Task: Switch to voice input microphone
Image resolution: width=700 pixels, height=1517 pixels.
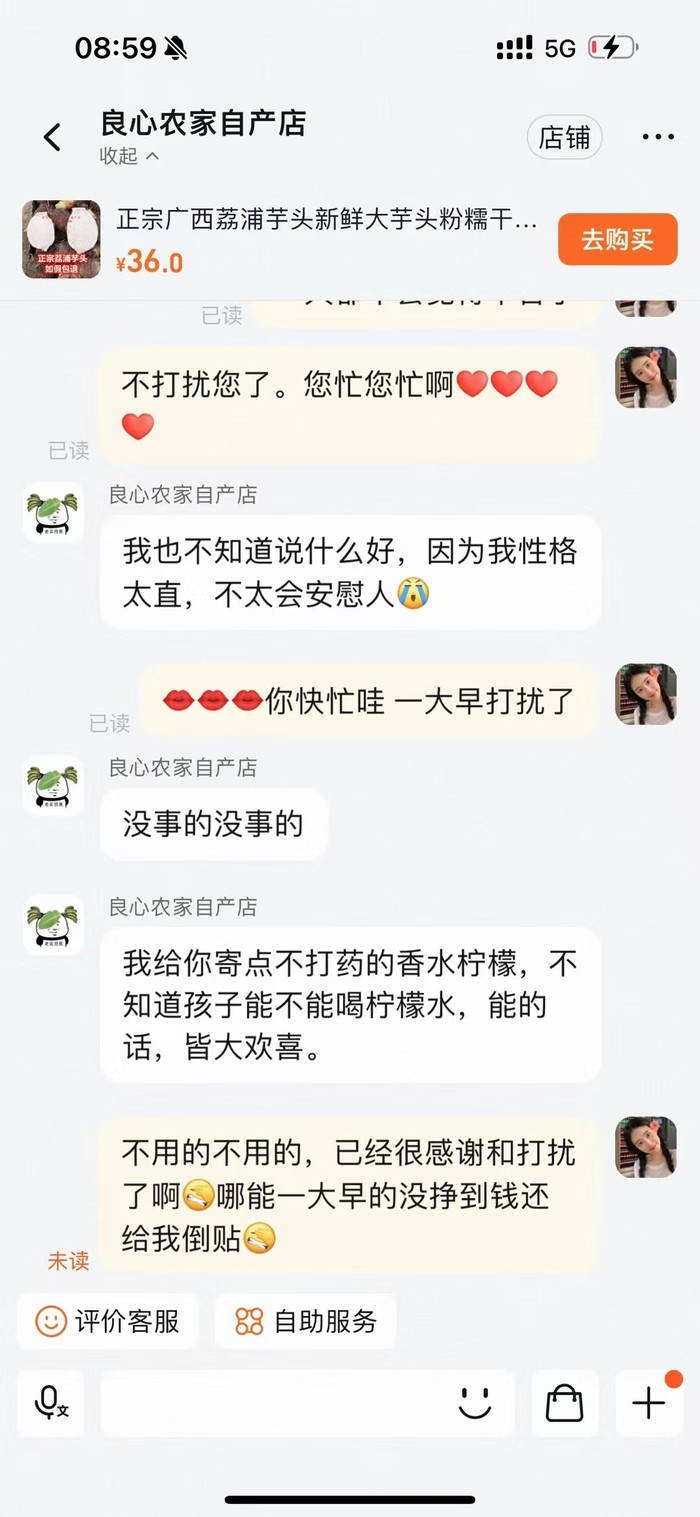Action: [50, 1403]
